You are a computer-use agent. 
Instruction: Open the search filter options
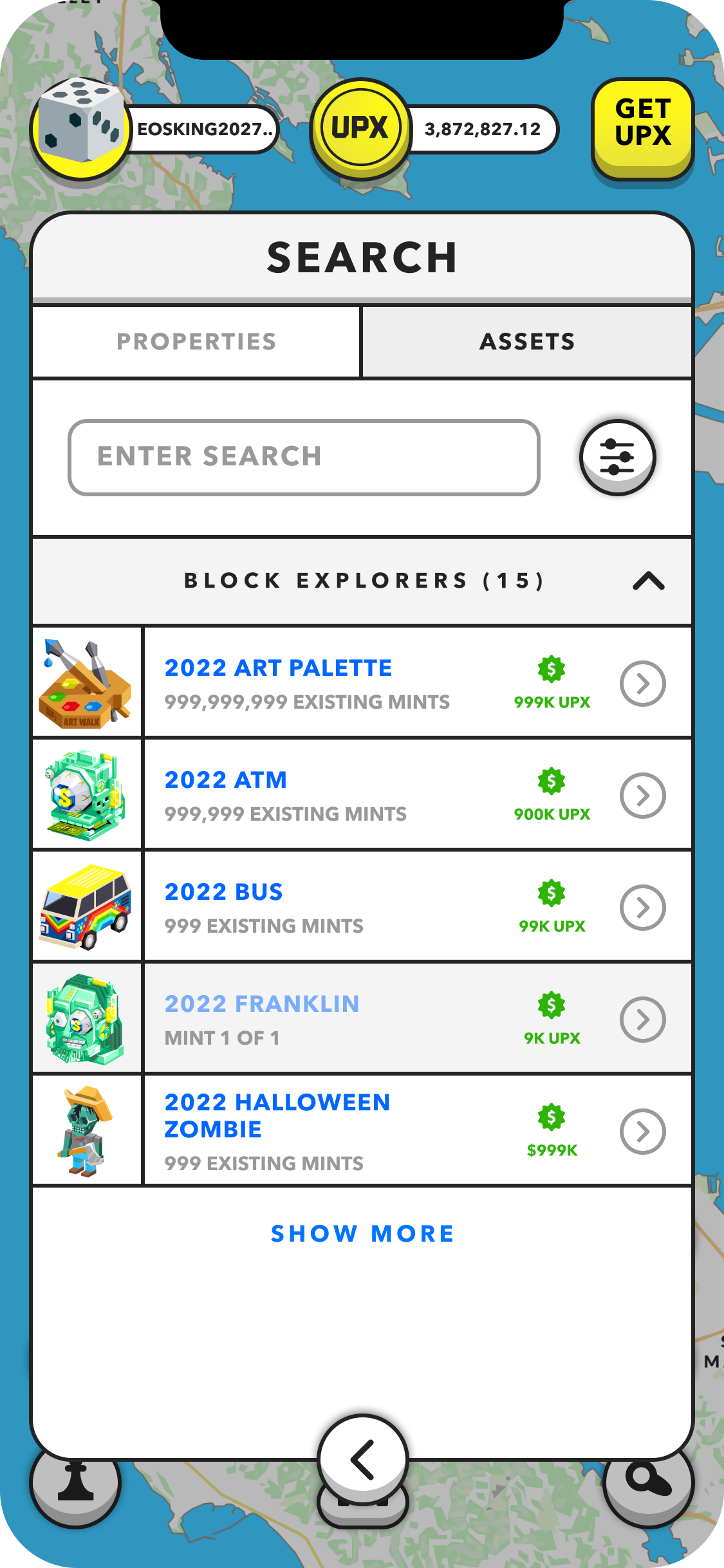617,457
